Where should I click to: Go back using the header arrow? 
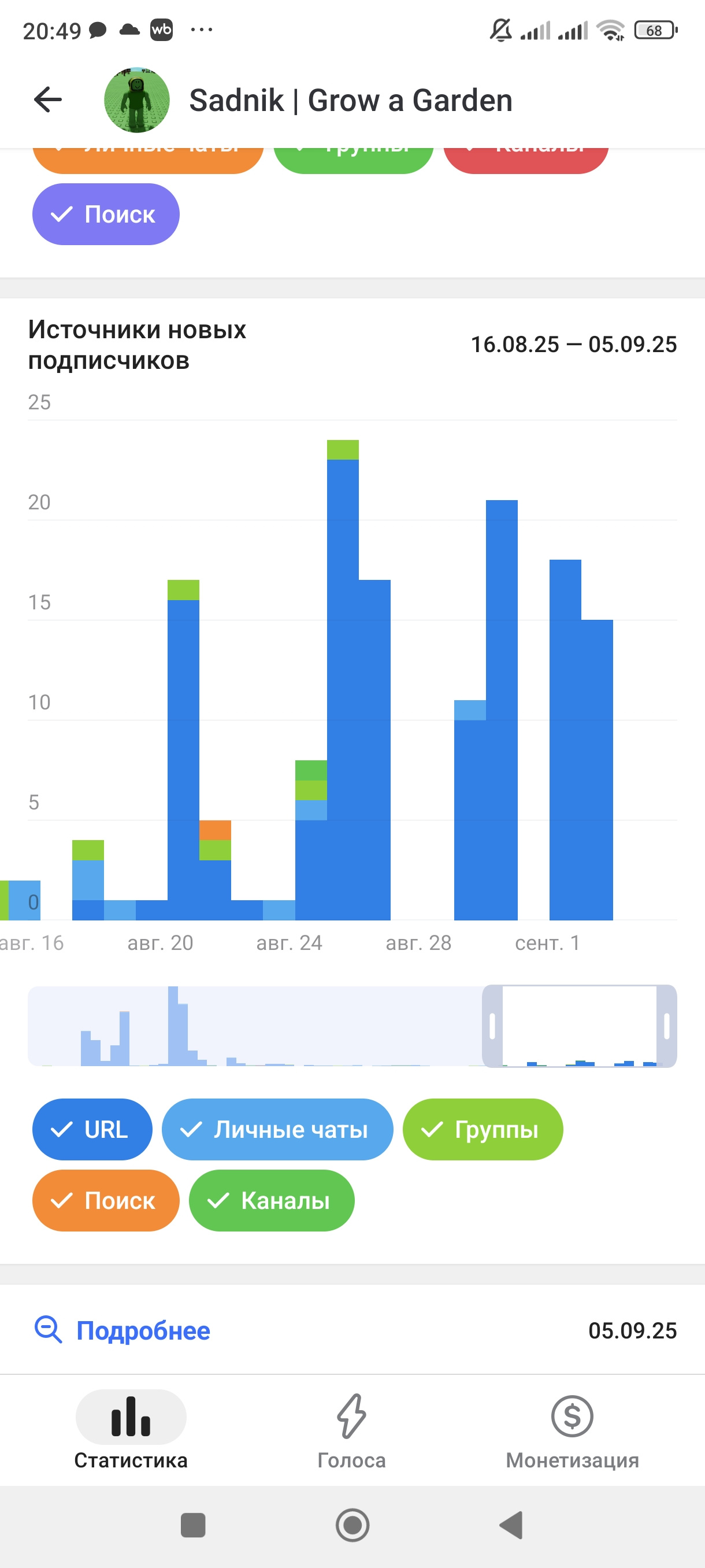click(x=48, y=100)
